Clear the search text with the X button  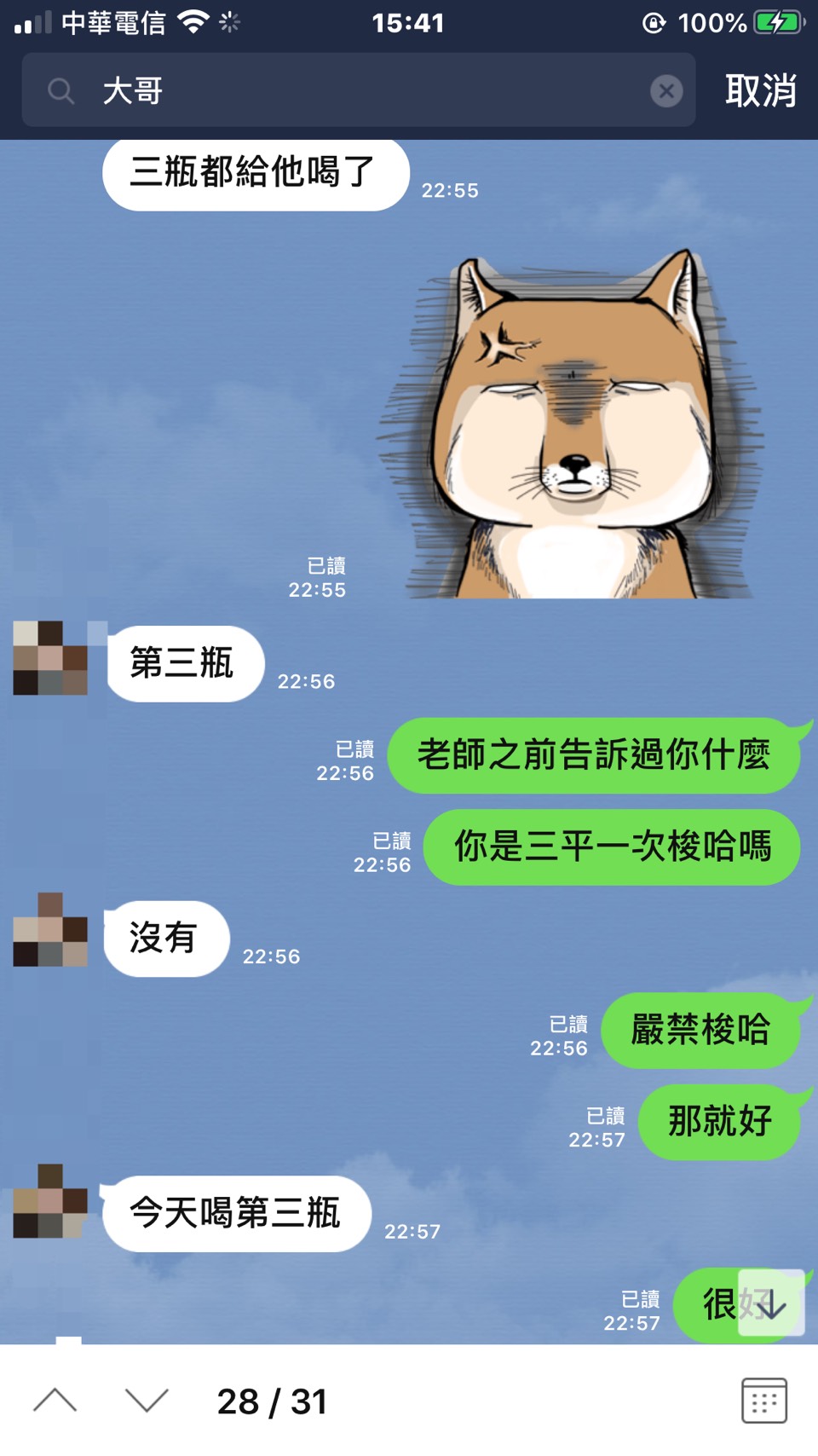point(666,90)
